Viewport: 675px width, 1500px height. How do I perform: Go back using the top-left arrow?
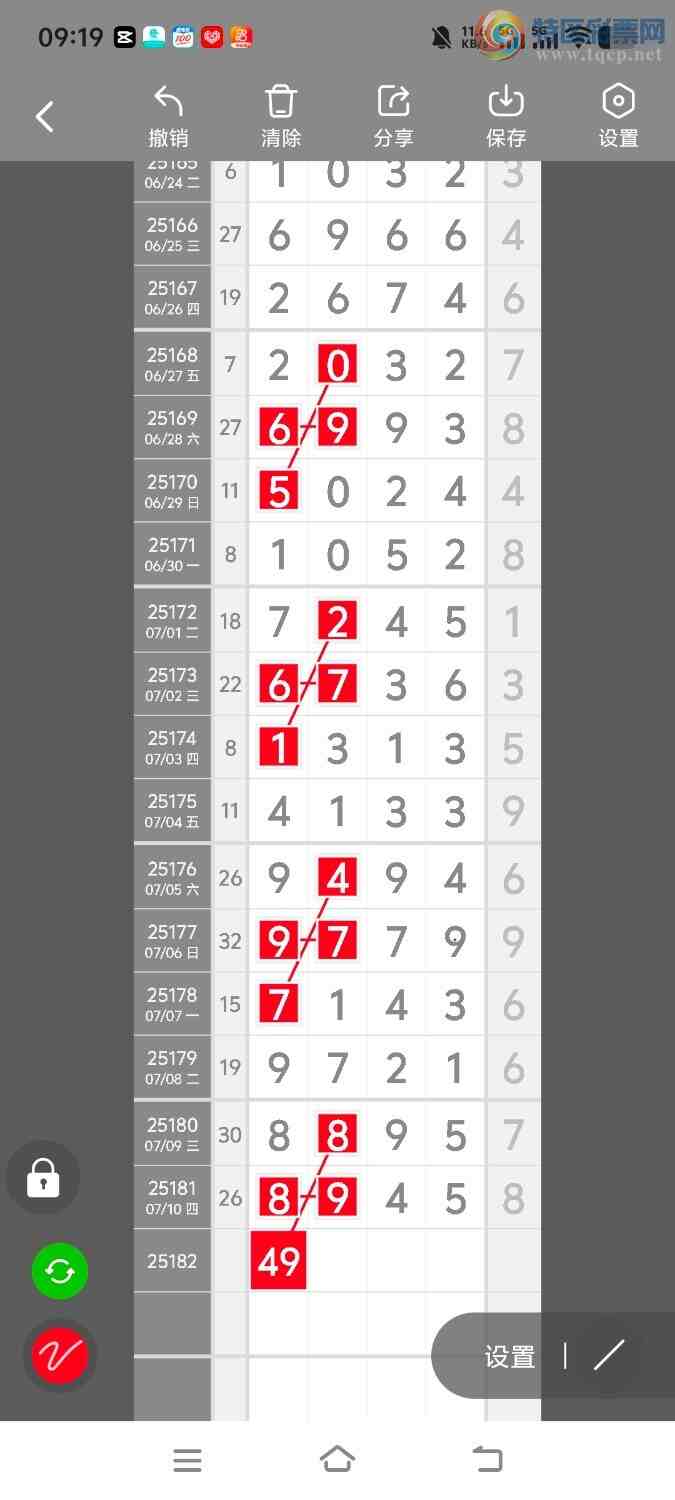click(x=45, y=117)
